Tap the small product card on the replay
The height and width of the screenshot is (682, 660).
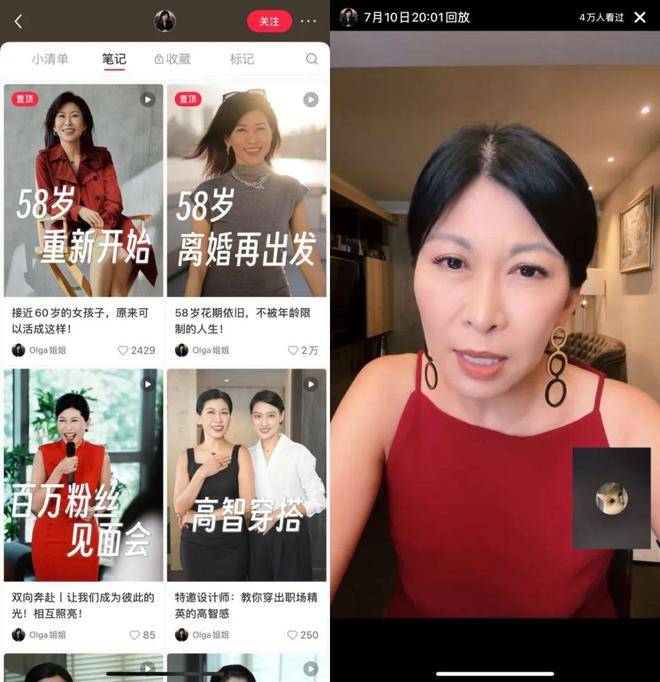[x=611, y=497]
